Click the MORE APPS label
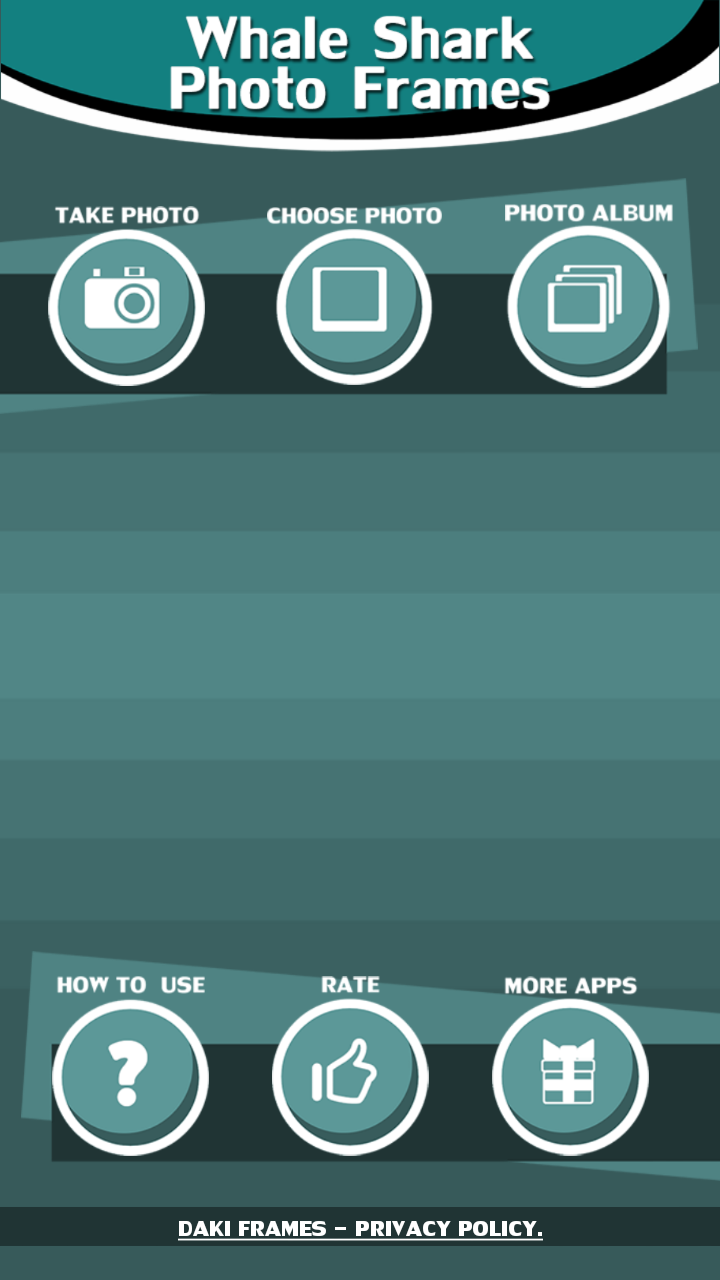The width and height of the screenshot is (720, 1280). coord(570,984)
